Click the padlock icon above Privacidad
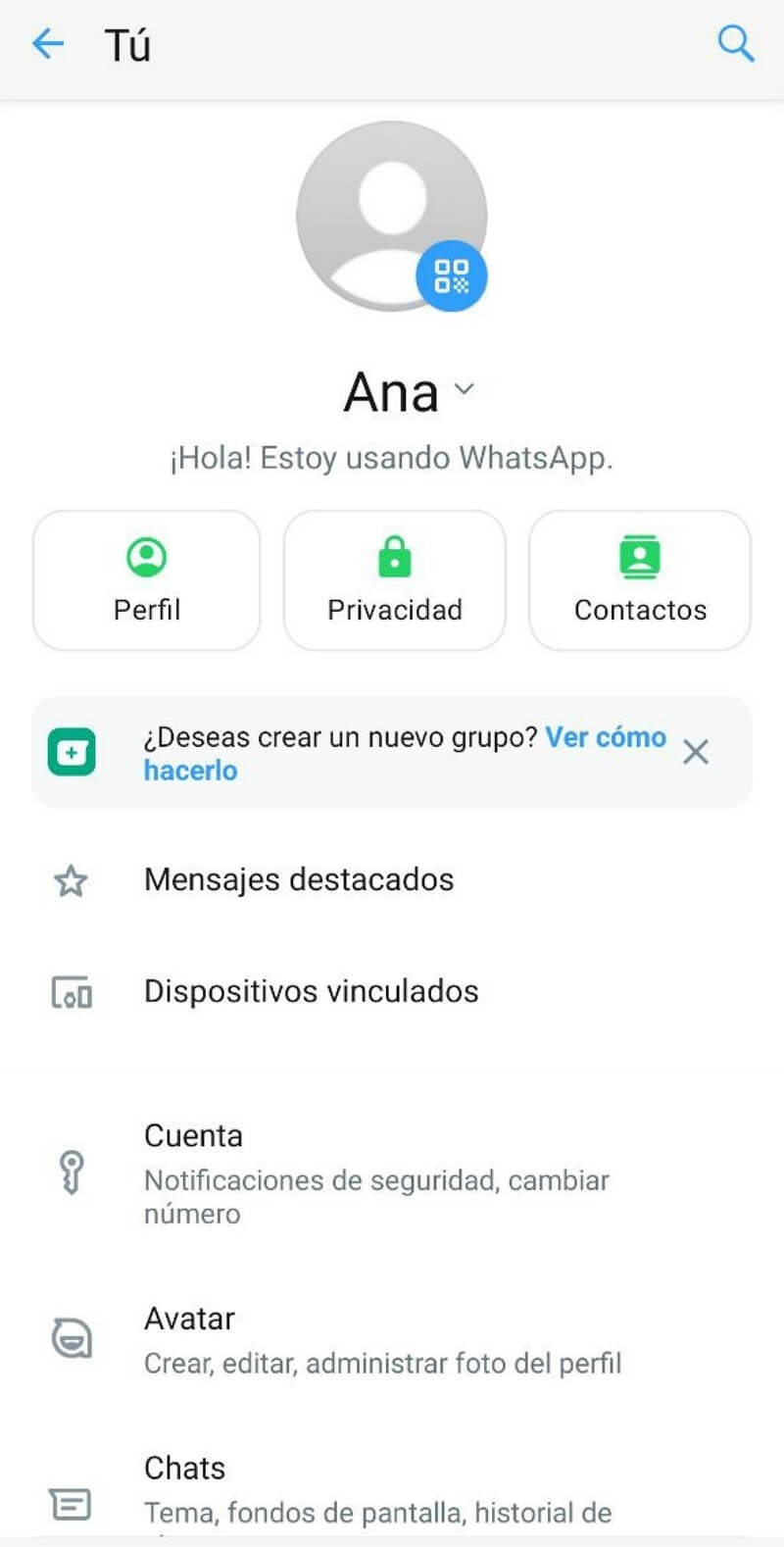This screenshot has height=1547, width=784. pos(394,555)
